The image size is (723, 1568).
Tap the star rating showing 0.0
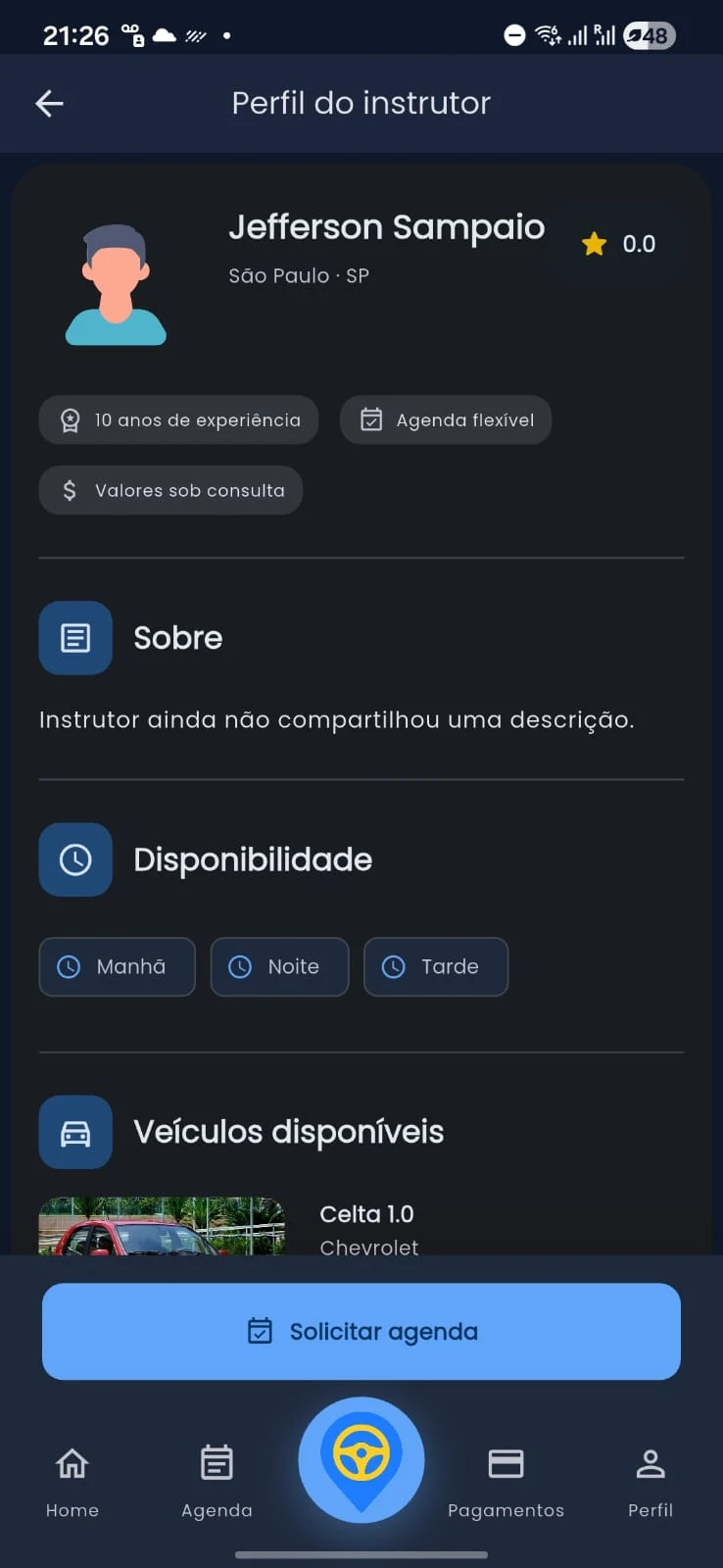(x=618, y=244)
